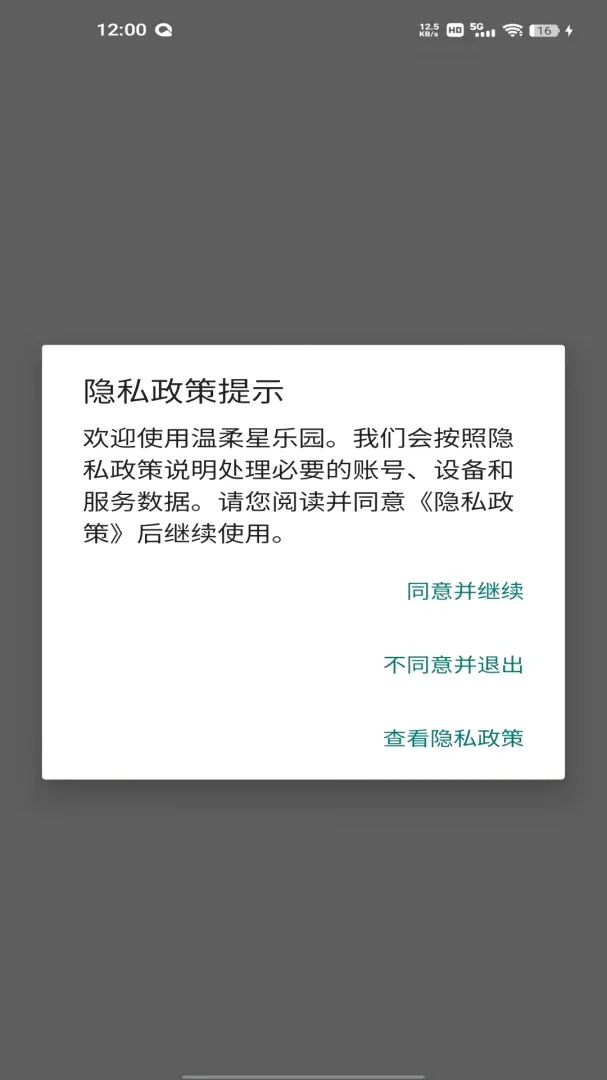Open 查看隐私政策 to read the policy
The width and height of the screenshot is (607, 1080).
453,738
